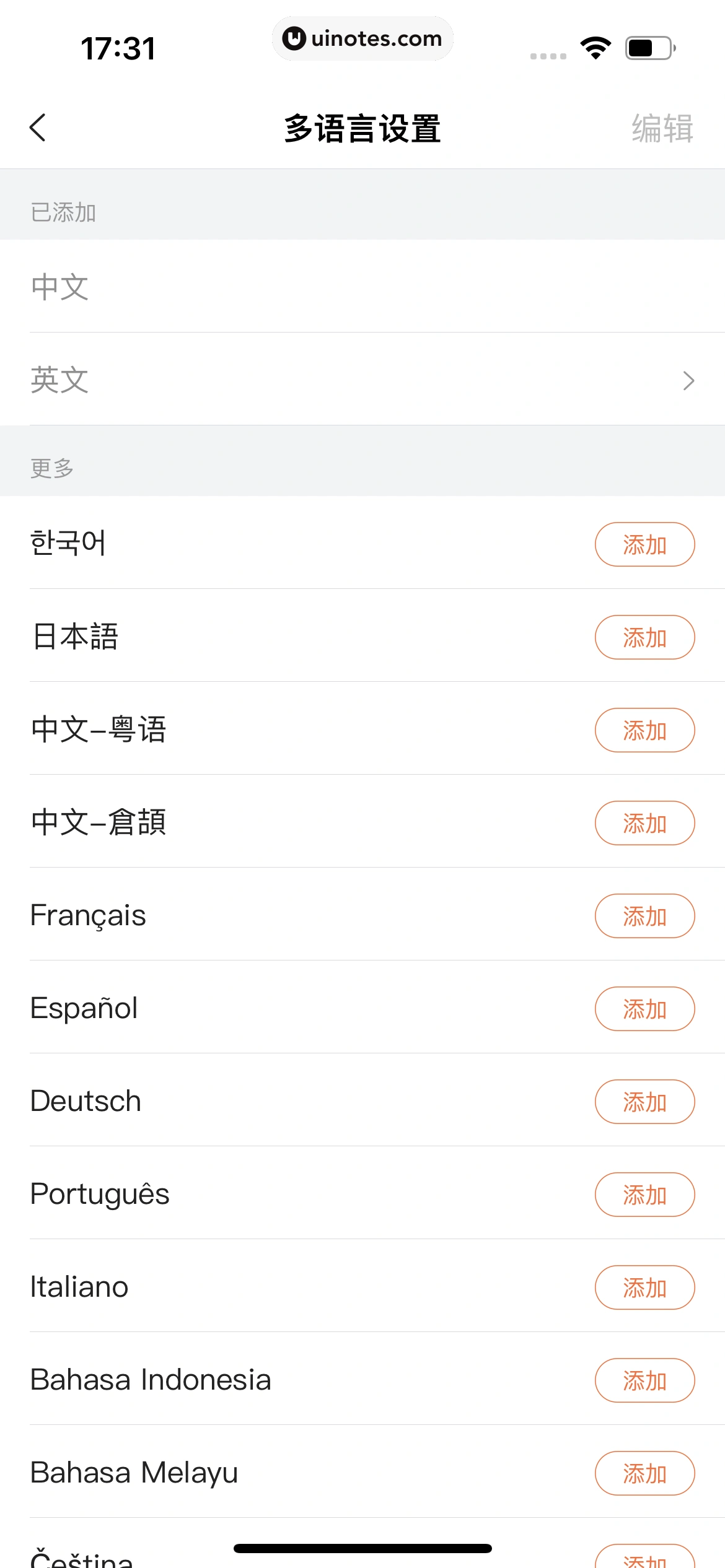Add 中文-粤语 language
The image size is (725, 1568).
644,730
